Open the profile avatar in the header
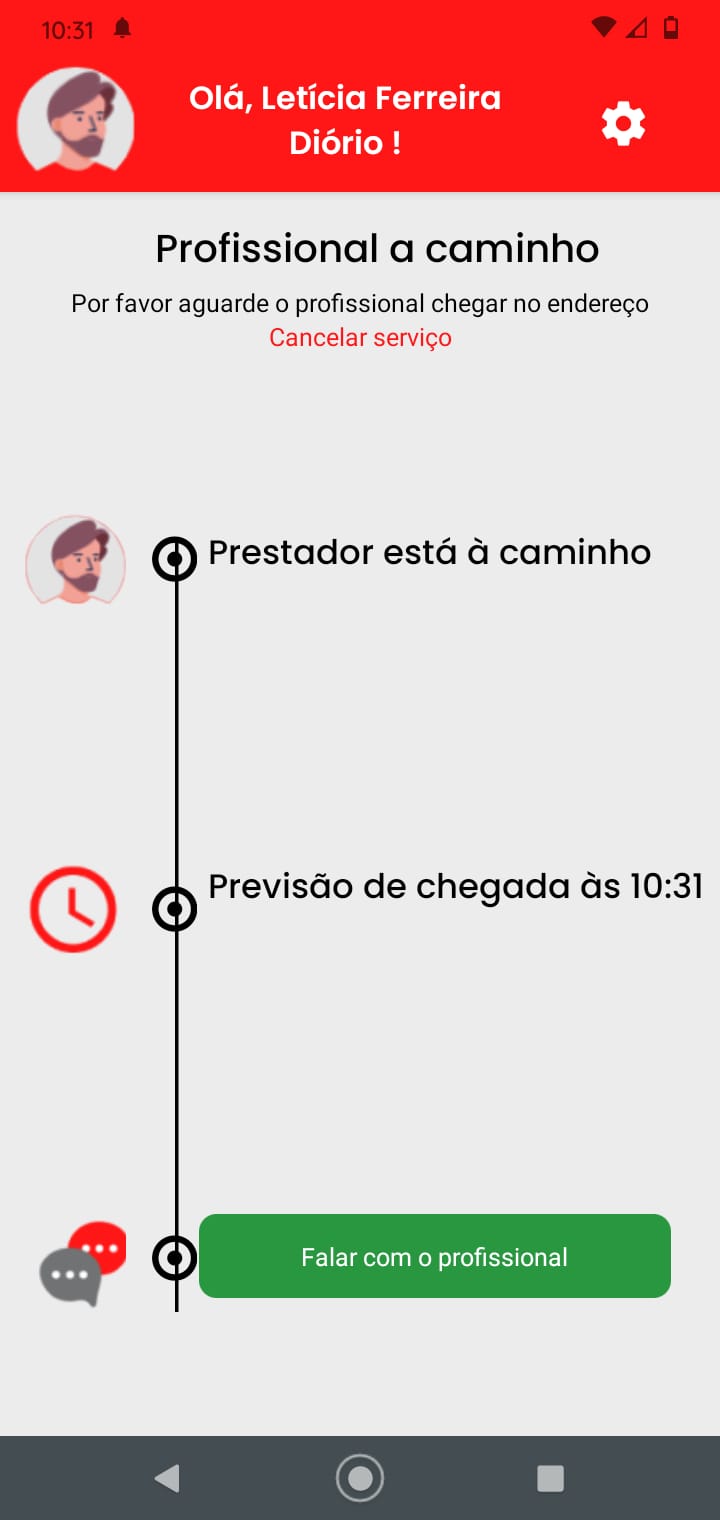Viewport: 720px width, 1520px height. click(76, 120)
